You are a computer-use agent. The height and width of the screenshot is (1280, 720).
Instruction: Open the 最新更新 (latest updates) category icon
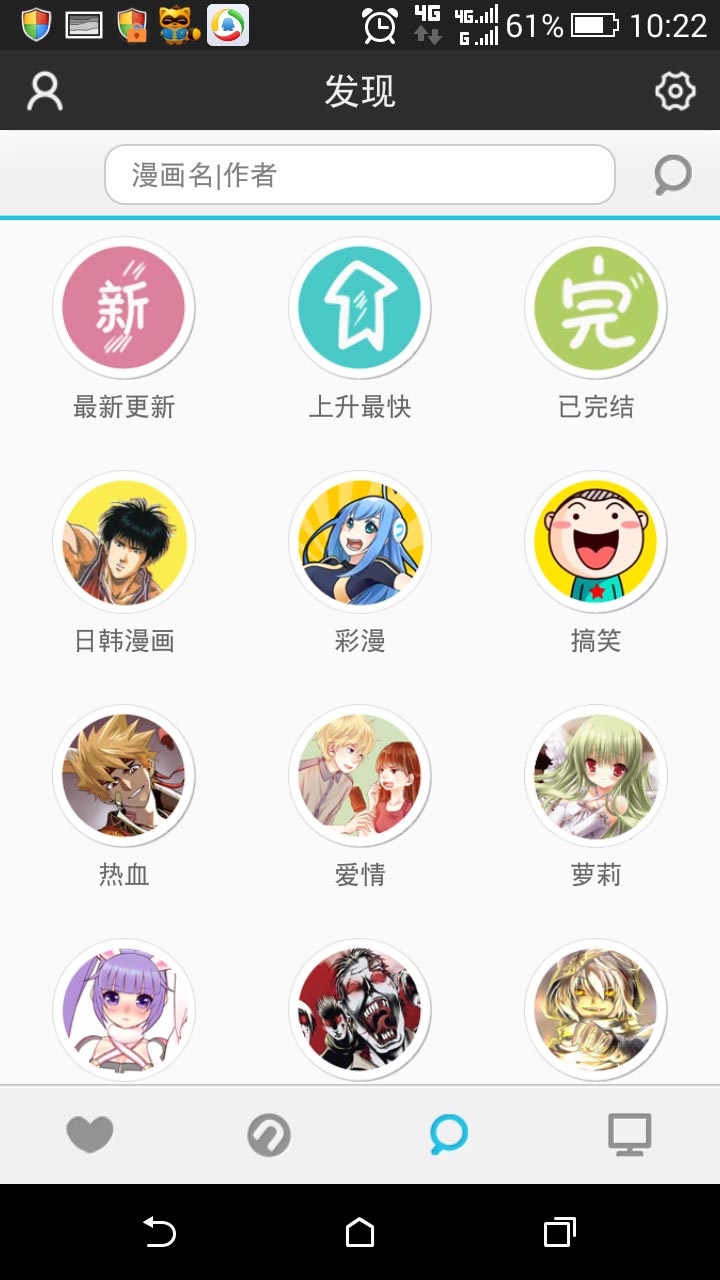(x=124, y=307)
